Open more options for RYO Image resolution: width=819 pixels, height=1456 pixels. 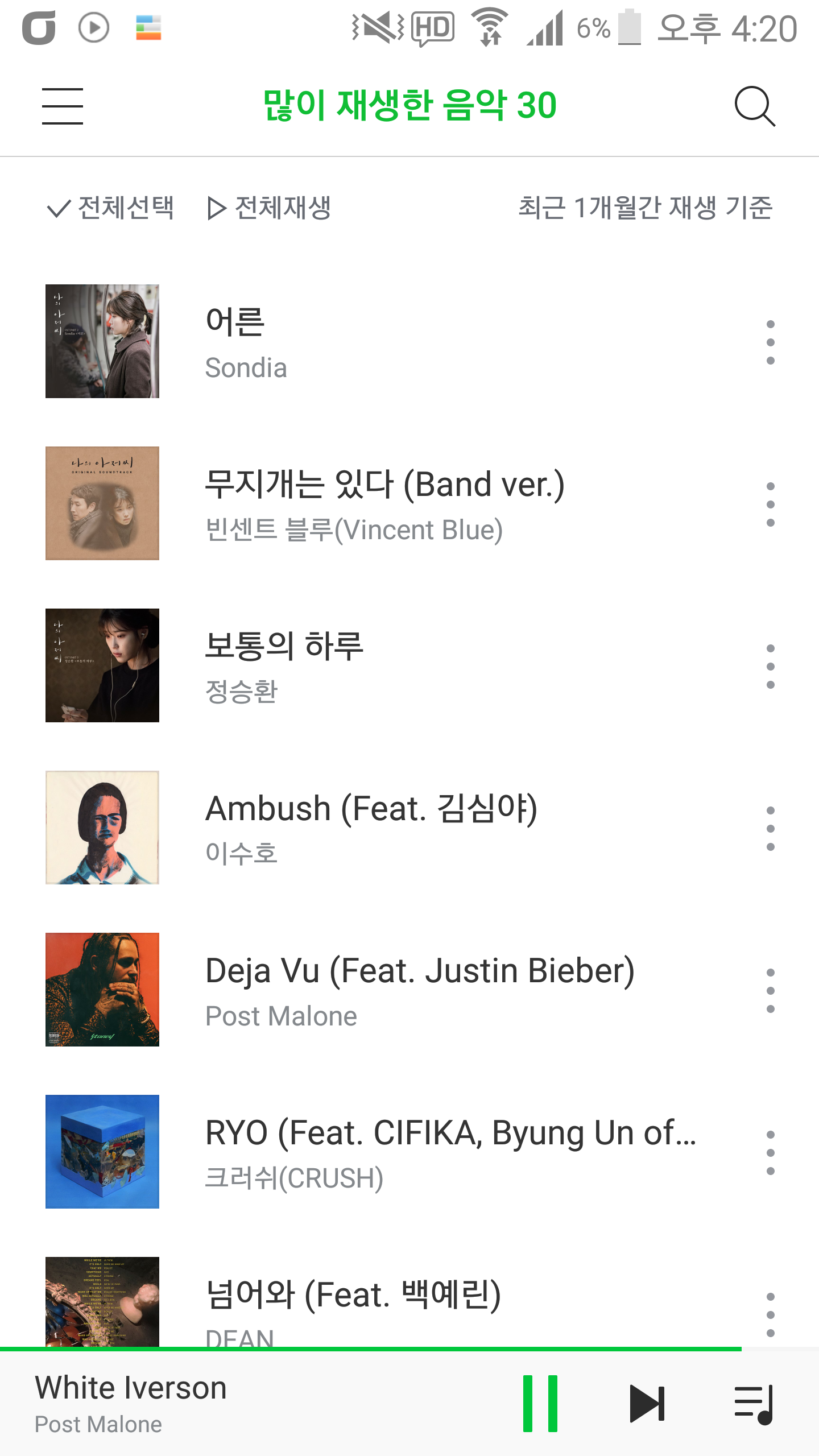pos(770,1153)
